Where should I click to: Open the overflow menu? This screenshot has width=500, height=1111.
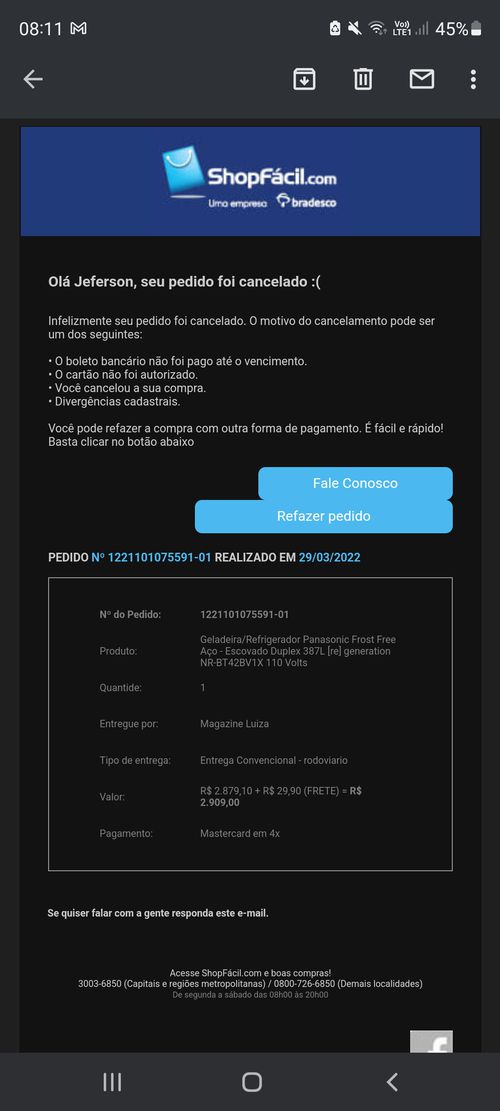(473, 79)
